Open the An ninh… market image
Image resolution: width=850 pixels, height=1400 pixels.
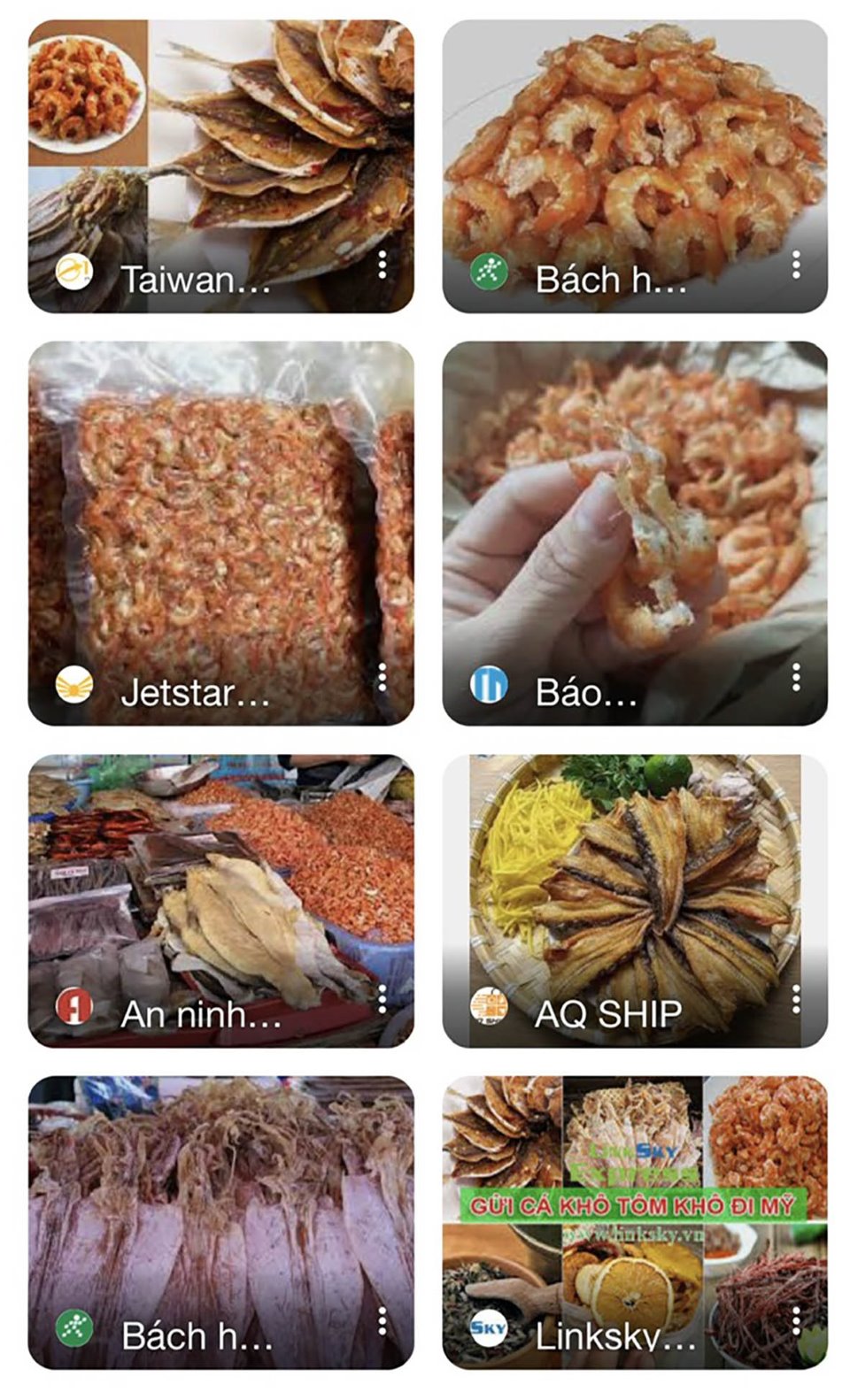coord(220,901)
